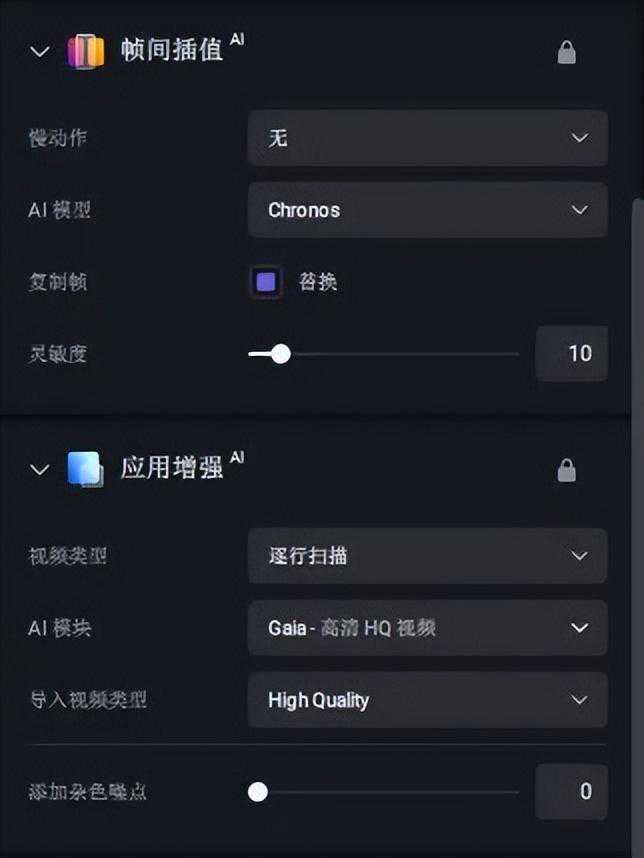Tap the lock icon beside 应用增强
Image resolution: width=644 pixels, height=858 pixels.
[566, 470]
